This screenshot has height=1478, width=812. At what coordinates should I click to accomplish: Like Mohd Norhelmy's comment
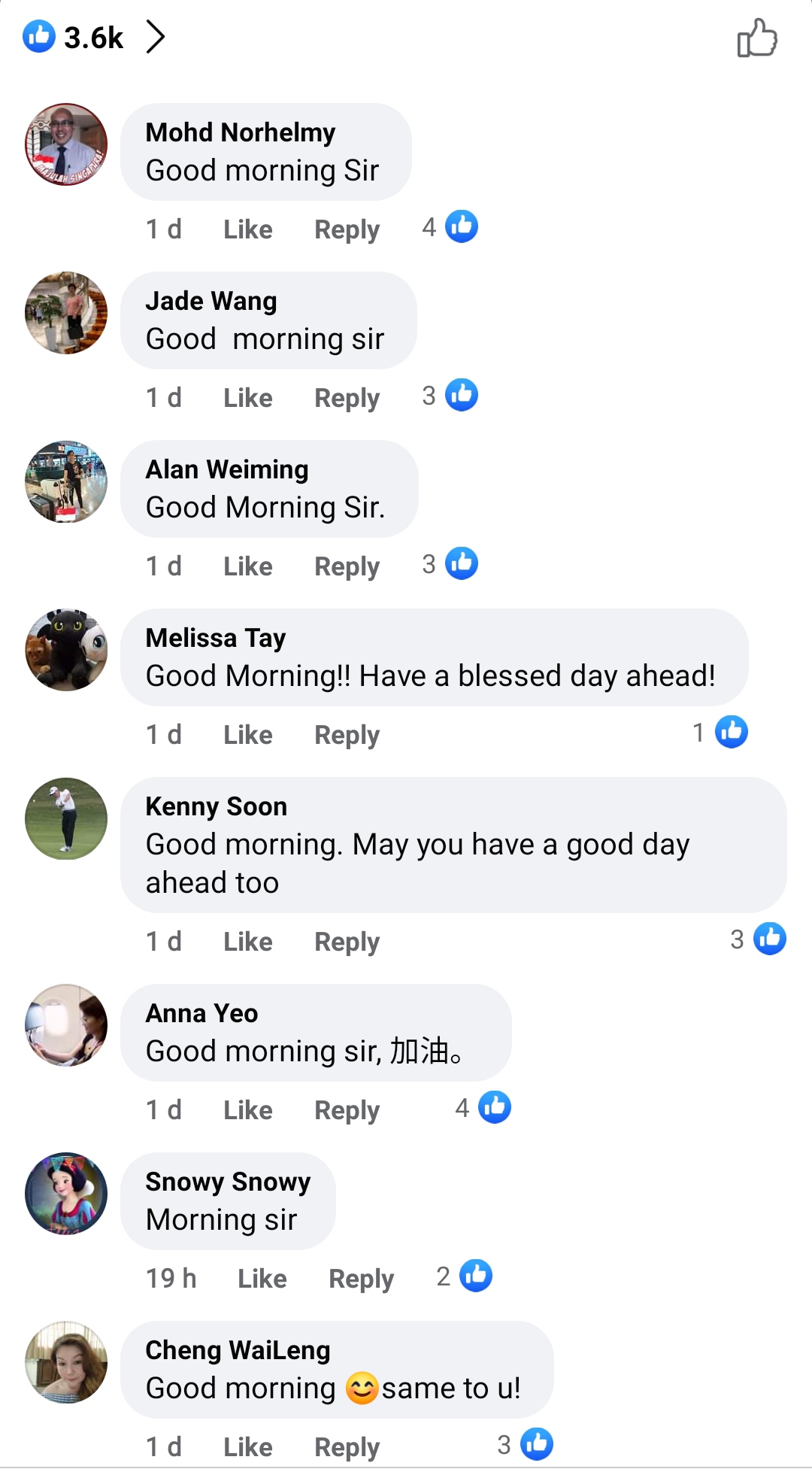pos(247,229)
